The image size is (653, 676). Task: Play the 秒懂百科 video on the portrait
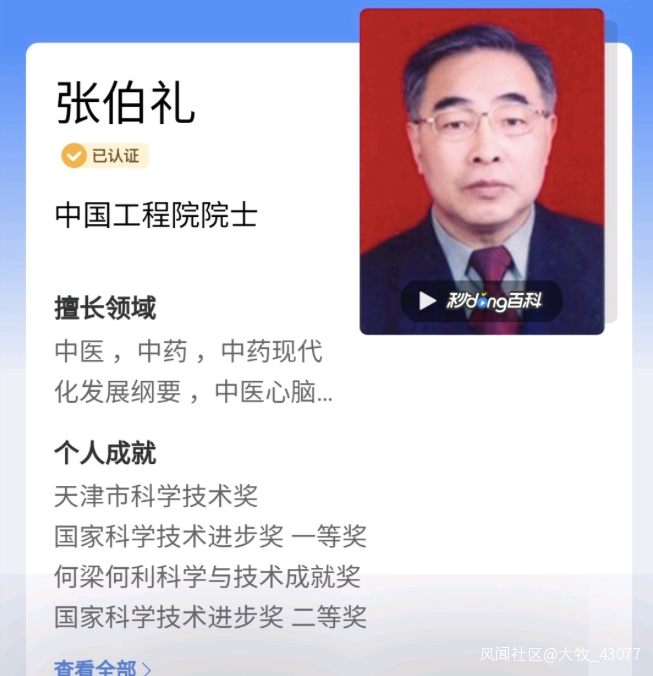428,300
